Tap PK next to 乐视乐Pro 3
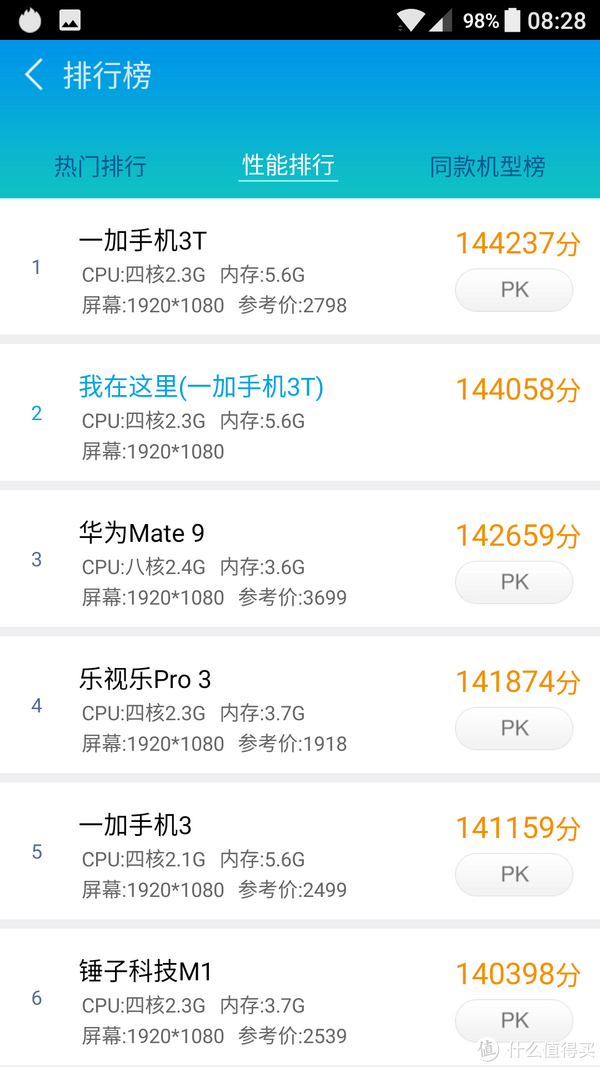The image size is (600, 1067). (x=514, y=729)
